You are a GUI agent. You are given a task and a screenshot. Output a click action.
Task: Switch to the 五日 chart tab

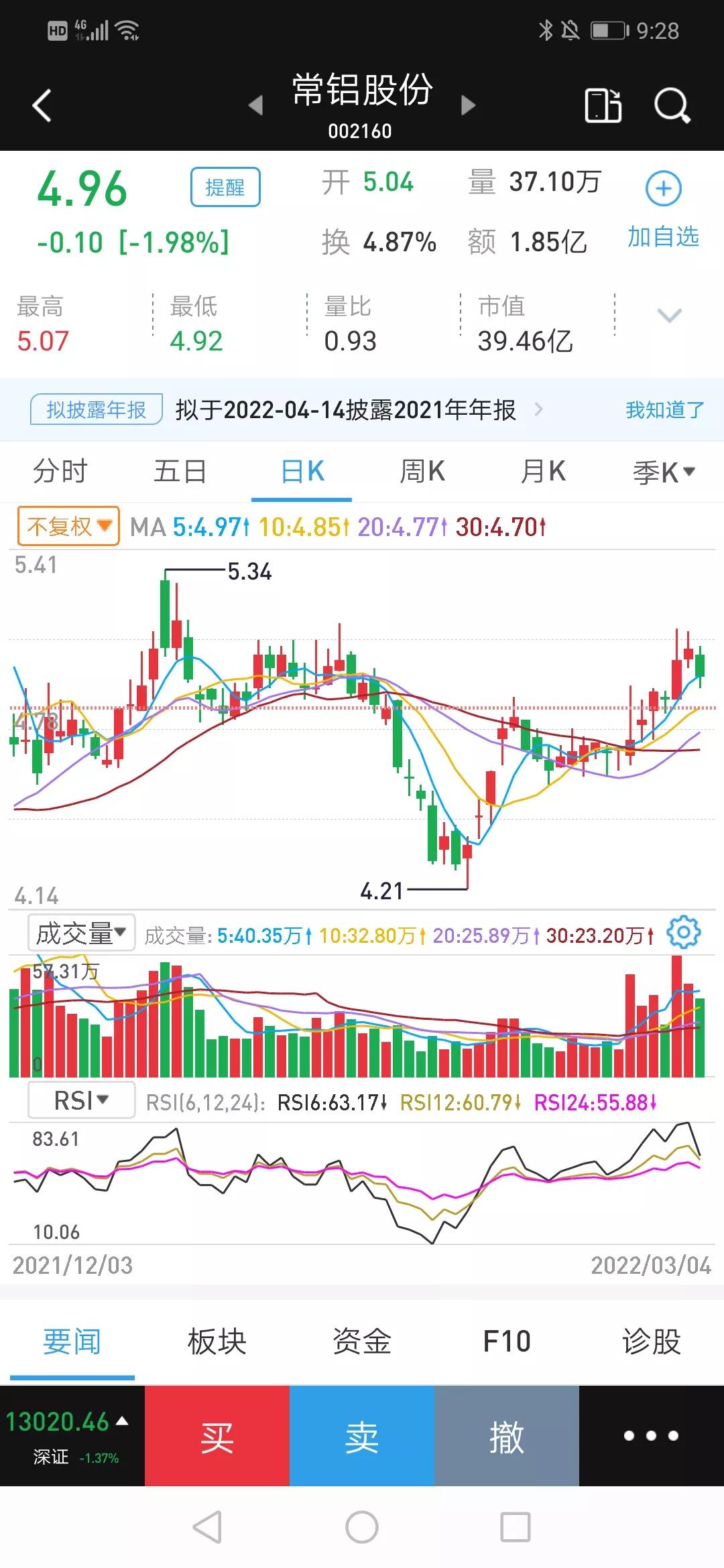[180, 472]
